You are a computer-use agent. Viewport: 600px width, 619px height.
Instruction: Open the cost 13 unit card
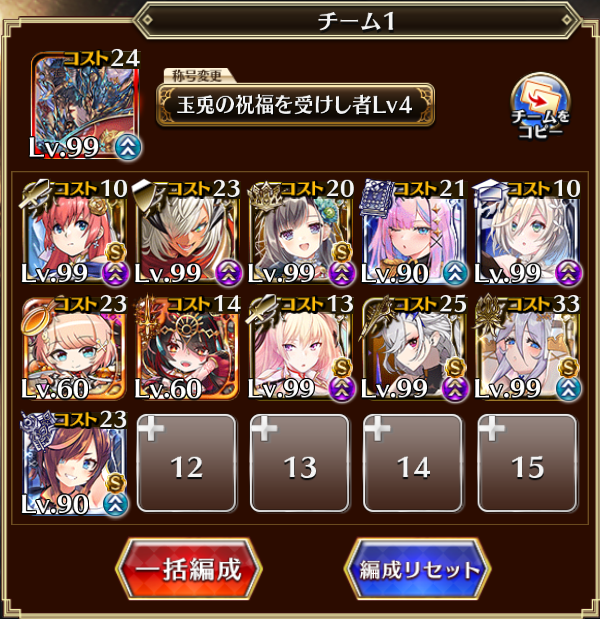pyautogui.click(x=300, y=347)
